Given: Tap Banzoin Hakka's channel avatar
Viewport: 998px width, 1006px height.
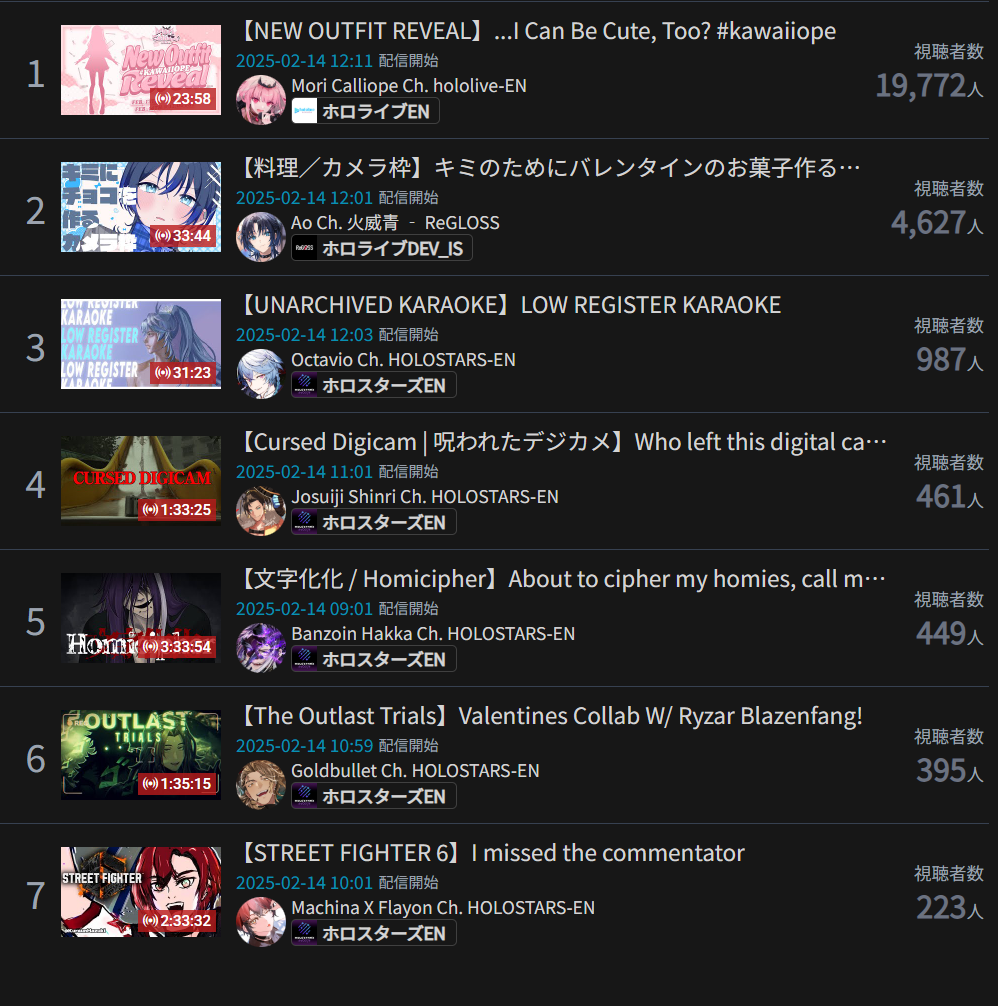Looking at the screenshot, I should tap(260, 647).
